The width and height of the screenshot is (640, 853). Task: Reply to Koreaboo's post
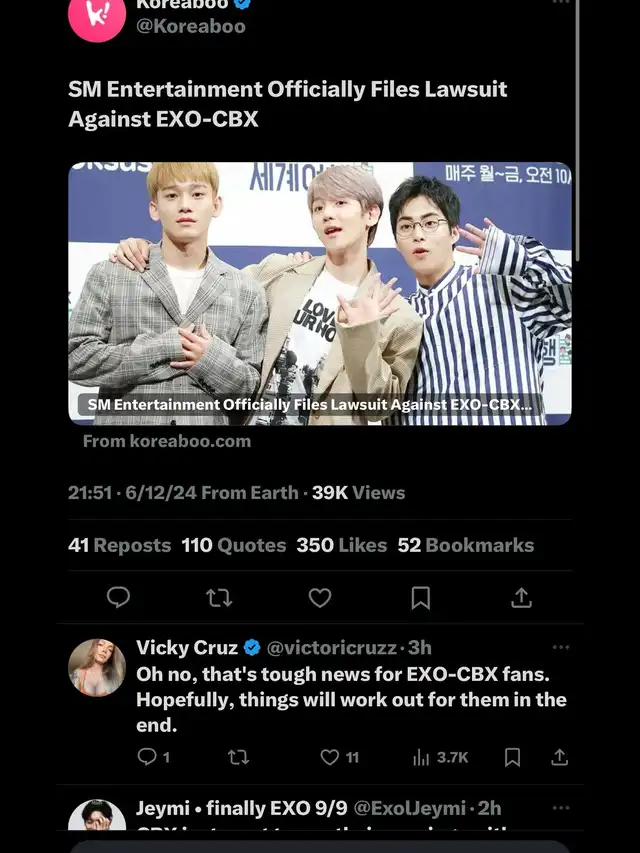click(x=118, y=598)
